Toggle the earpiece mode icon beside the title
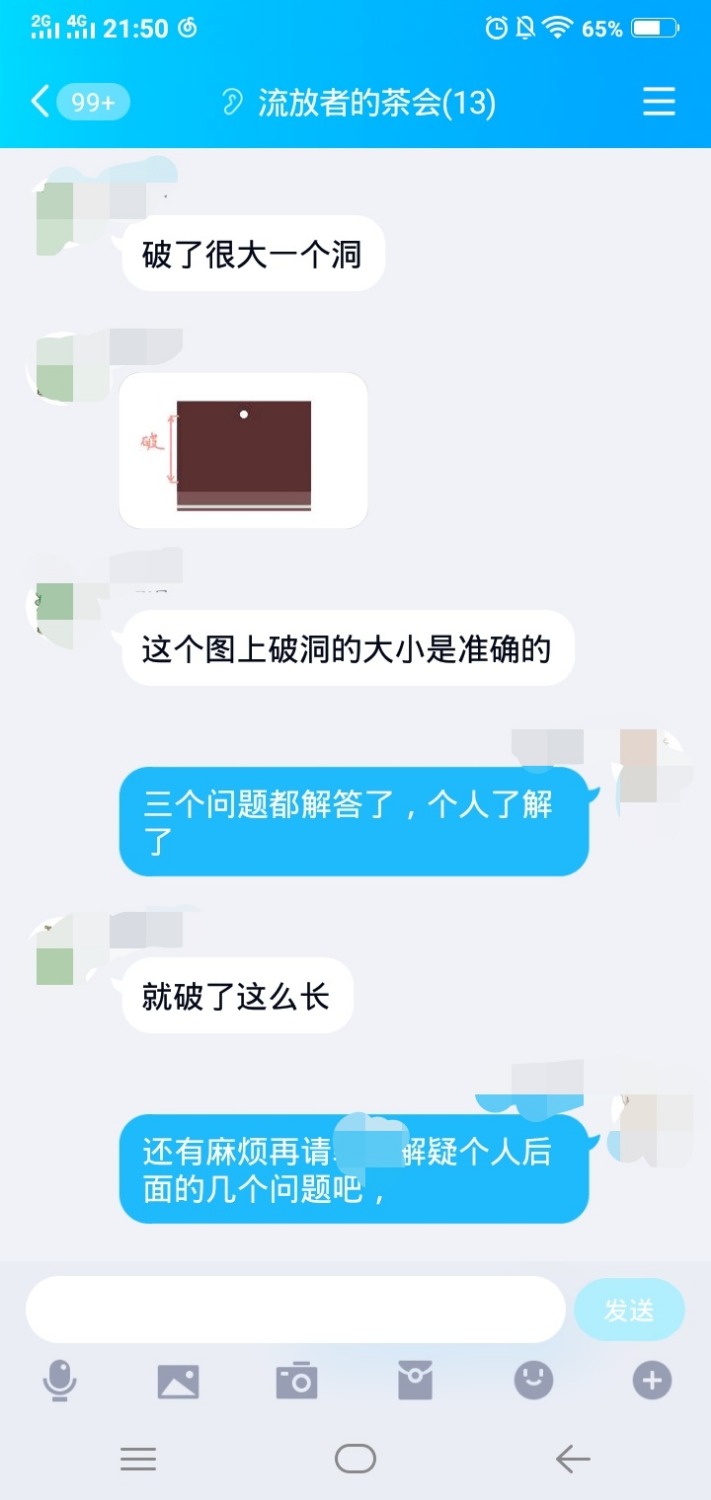711x1500 pixels. pos(233,102)
